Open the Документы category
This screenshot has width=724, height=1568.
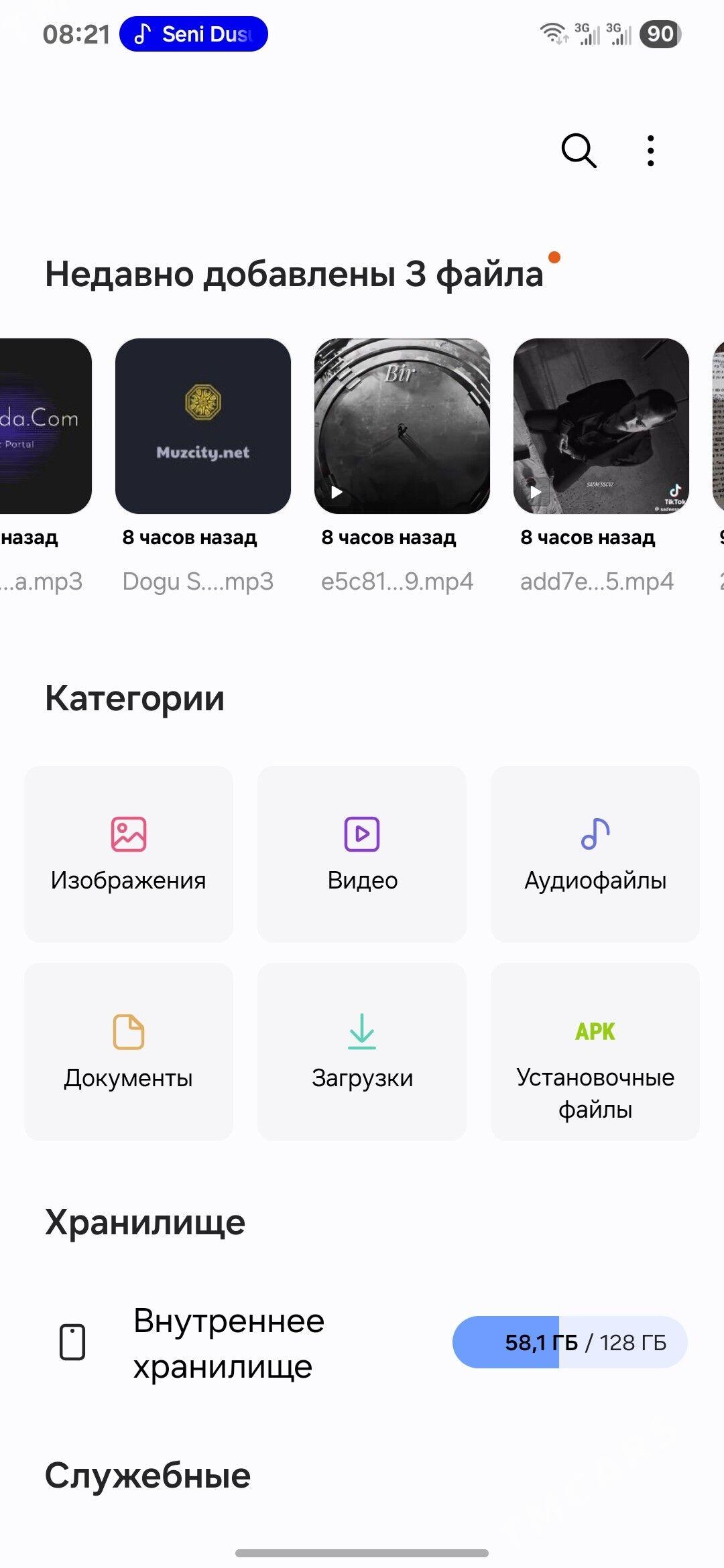click(x=129, y=1051)
